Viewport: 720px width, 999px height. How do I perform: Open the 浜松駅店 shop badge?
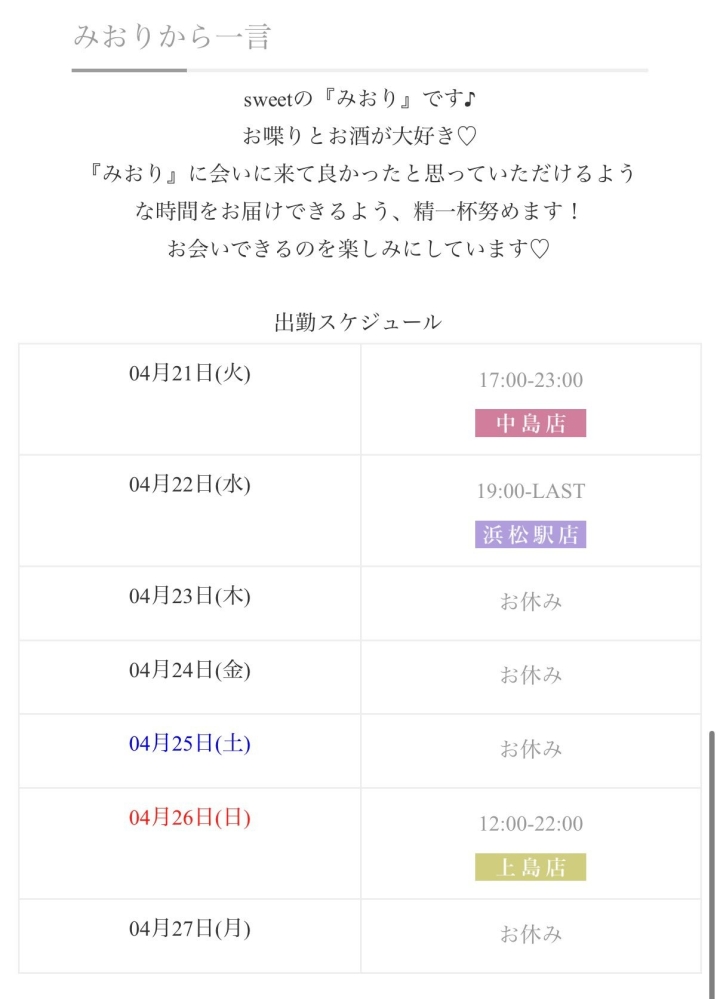(x=530, y=534)
